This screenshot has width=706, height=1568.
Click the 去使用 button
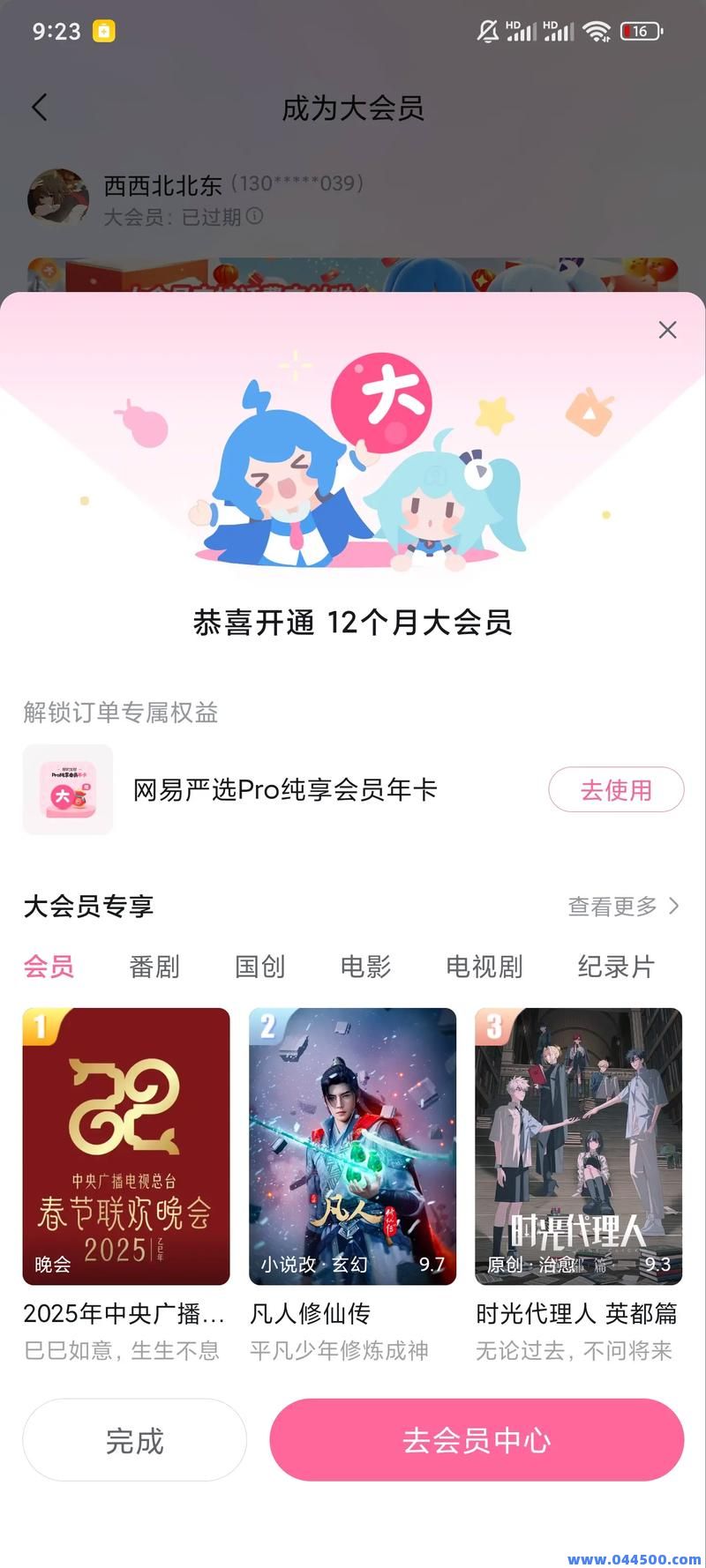[x=616, y=789]
